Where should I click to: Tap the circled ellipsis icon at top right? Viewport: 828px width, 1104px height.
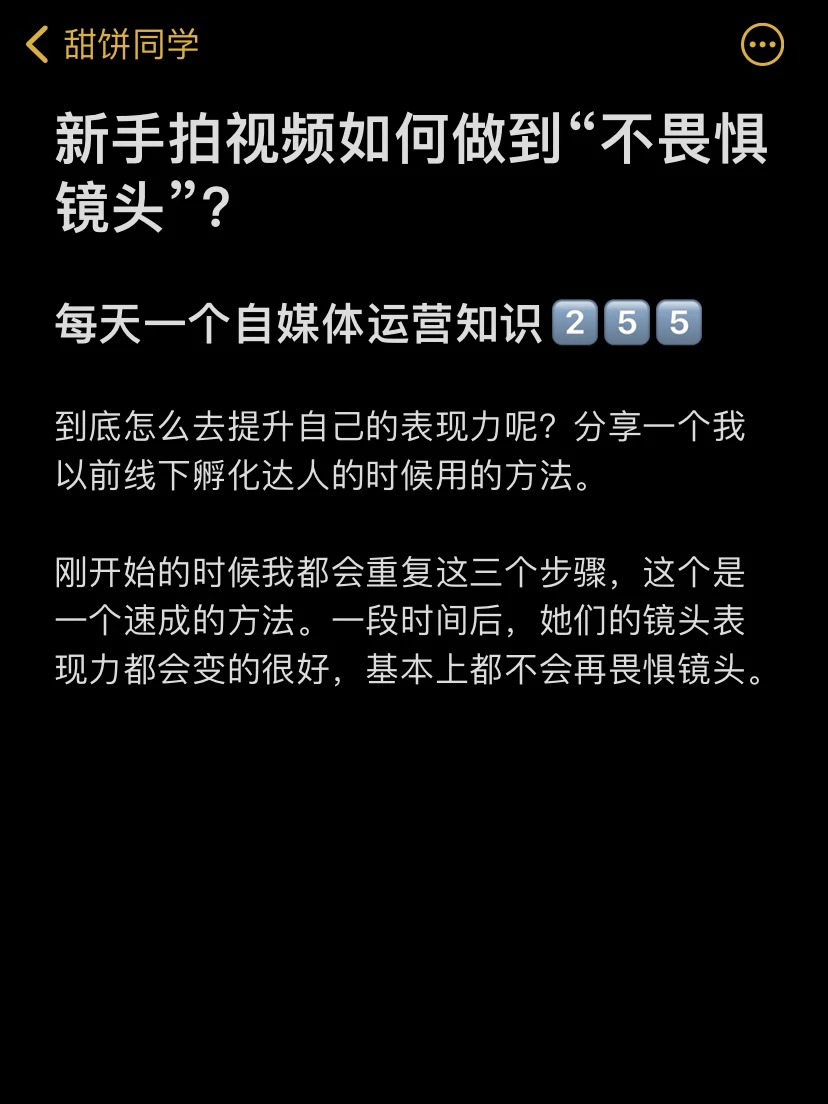tap(762, 45)
